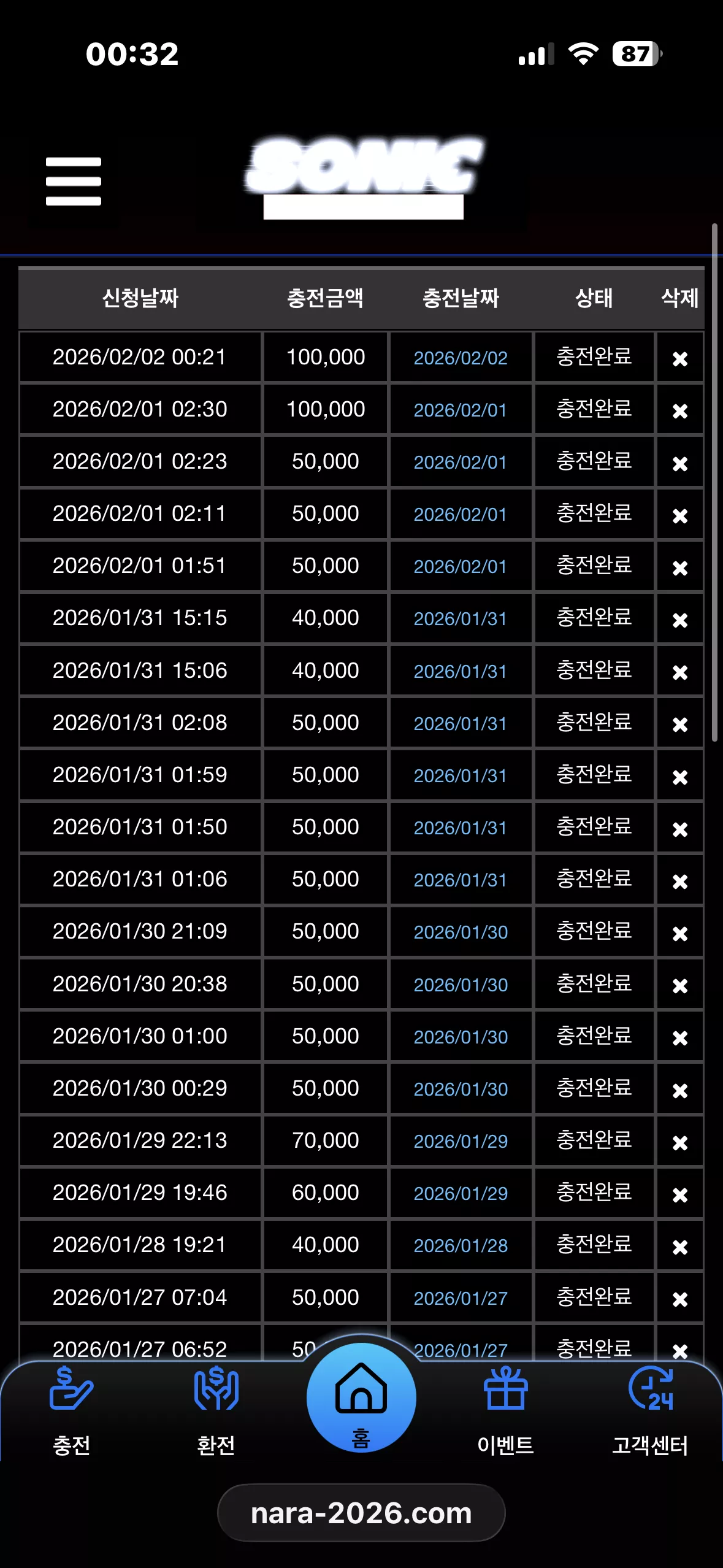Viewport: 723px width, 1568px height.
Task: Delete the 2026/01/31 15:15 entry
Action: tap(679, 620)
